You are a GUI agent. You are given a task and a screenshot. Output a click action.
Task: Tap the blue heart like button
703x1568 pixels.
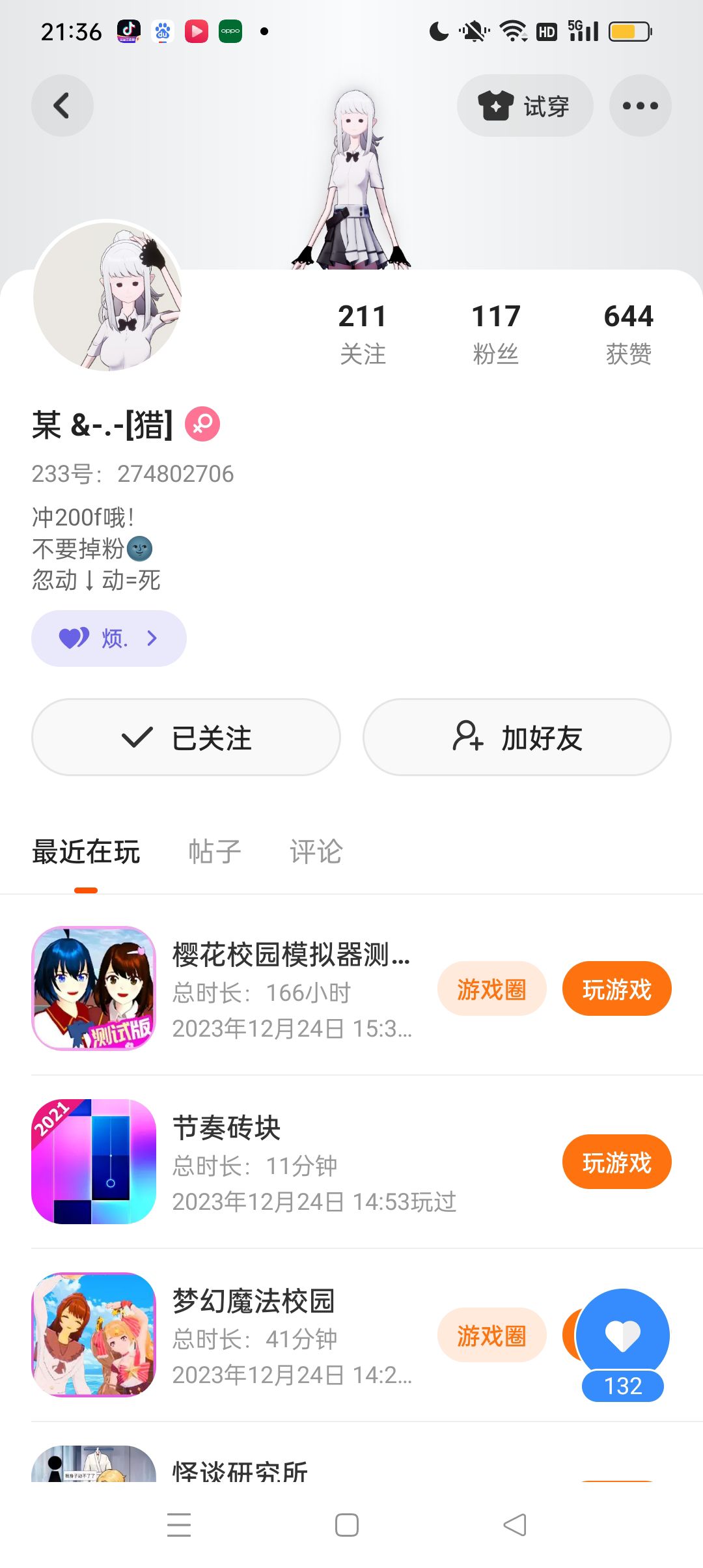pos(623,1335)
